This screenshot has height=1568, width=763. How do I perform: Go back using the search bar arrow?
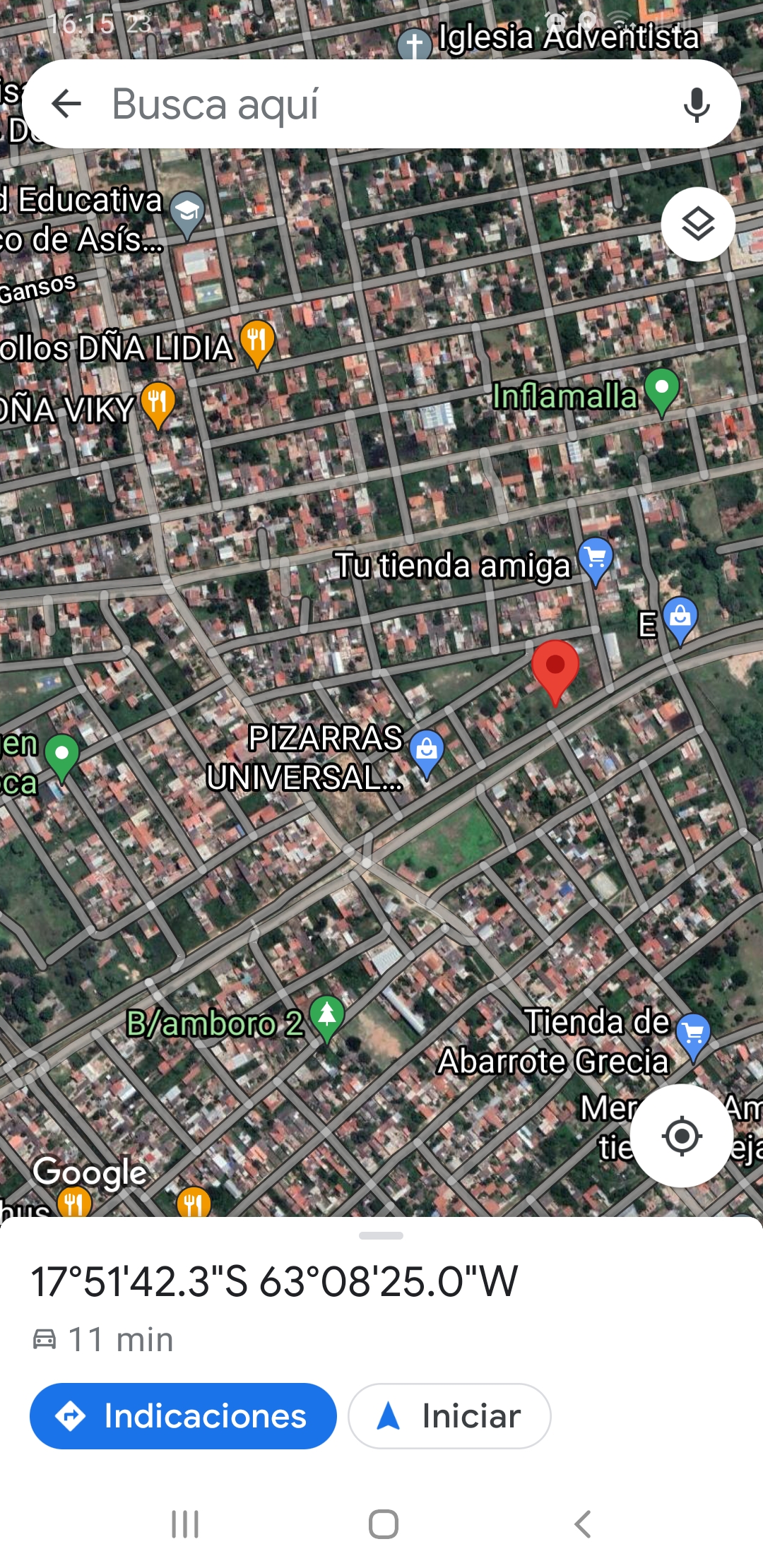[x=67, y=104]
